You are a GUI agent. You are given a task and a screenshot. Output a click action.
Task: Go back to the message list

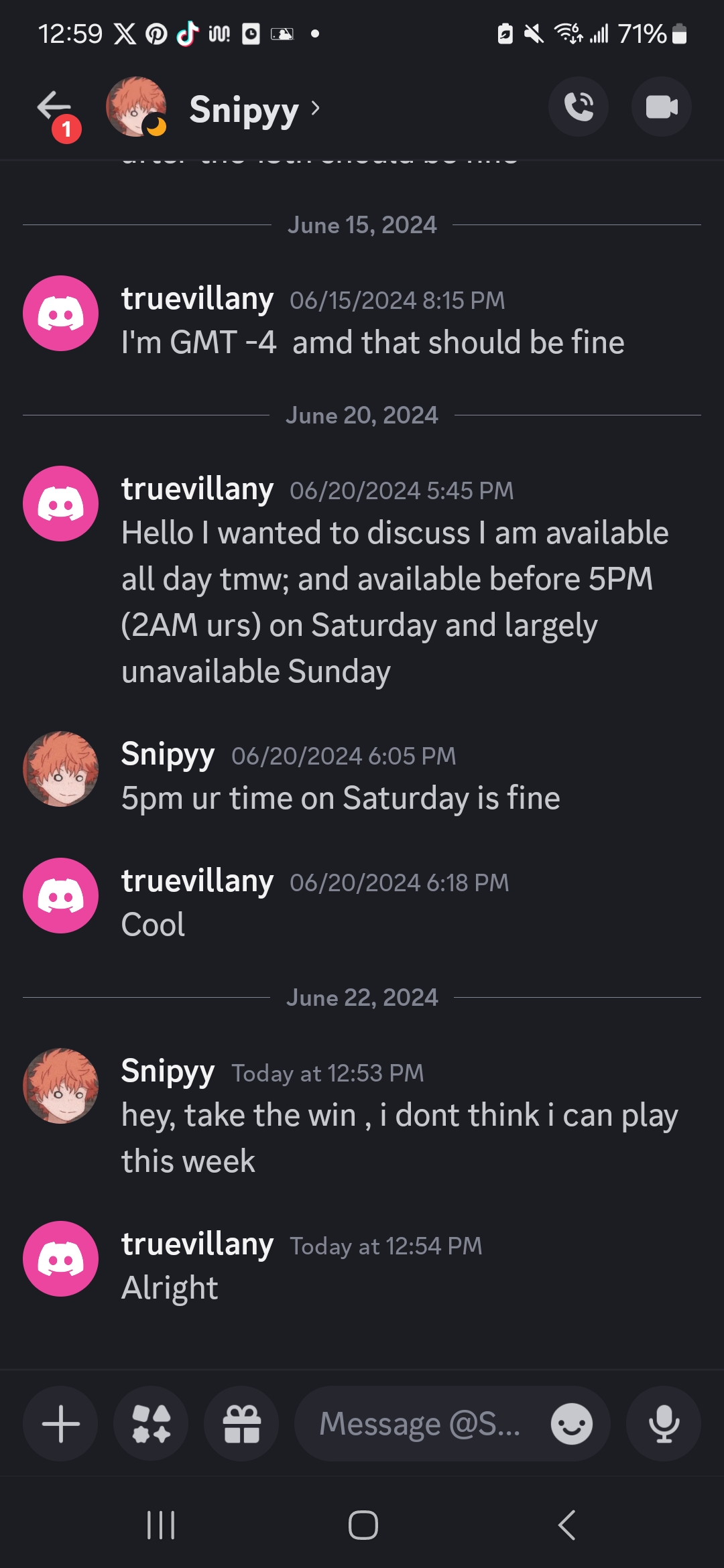(55, 107)
